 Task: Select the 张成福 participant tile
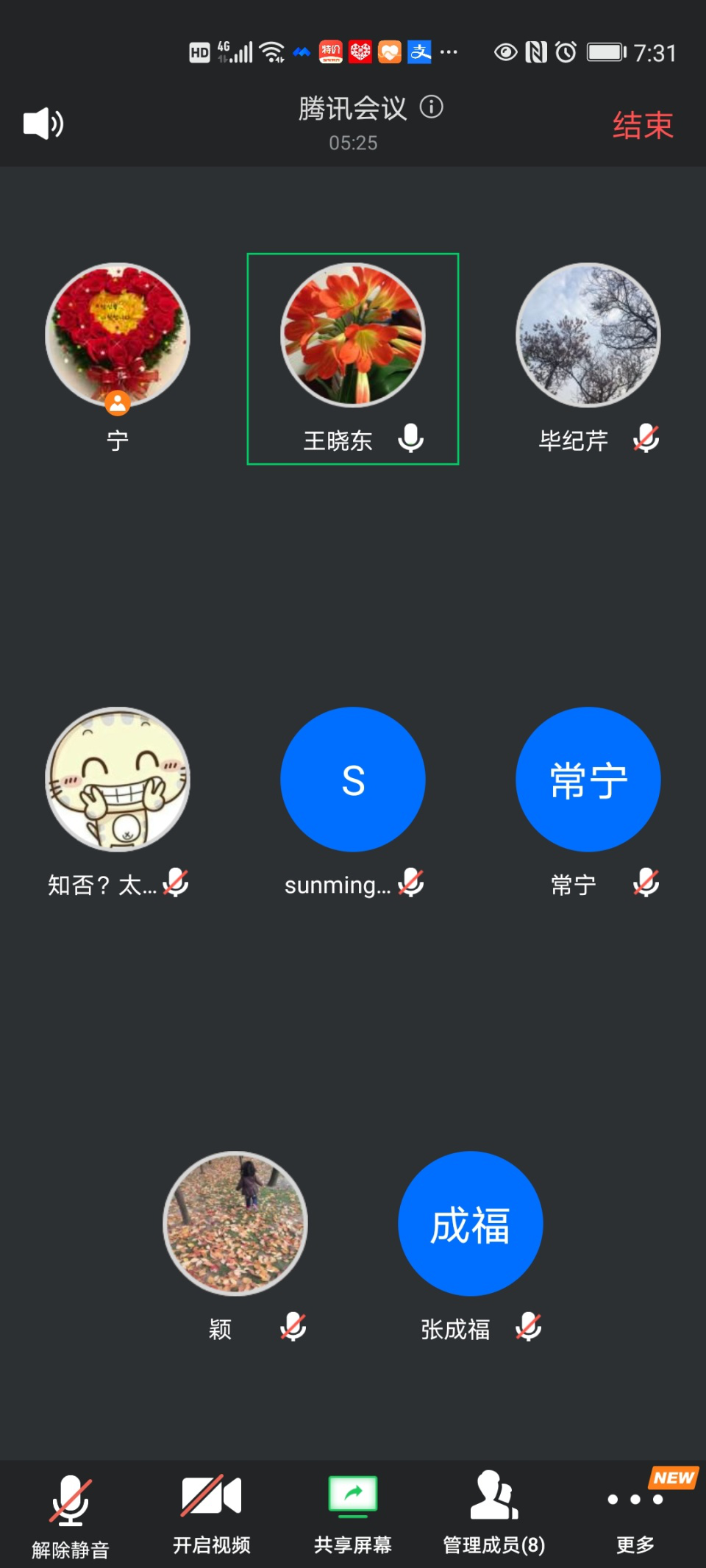coord(471,1224)
